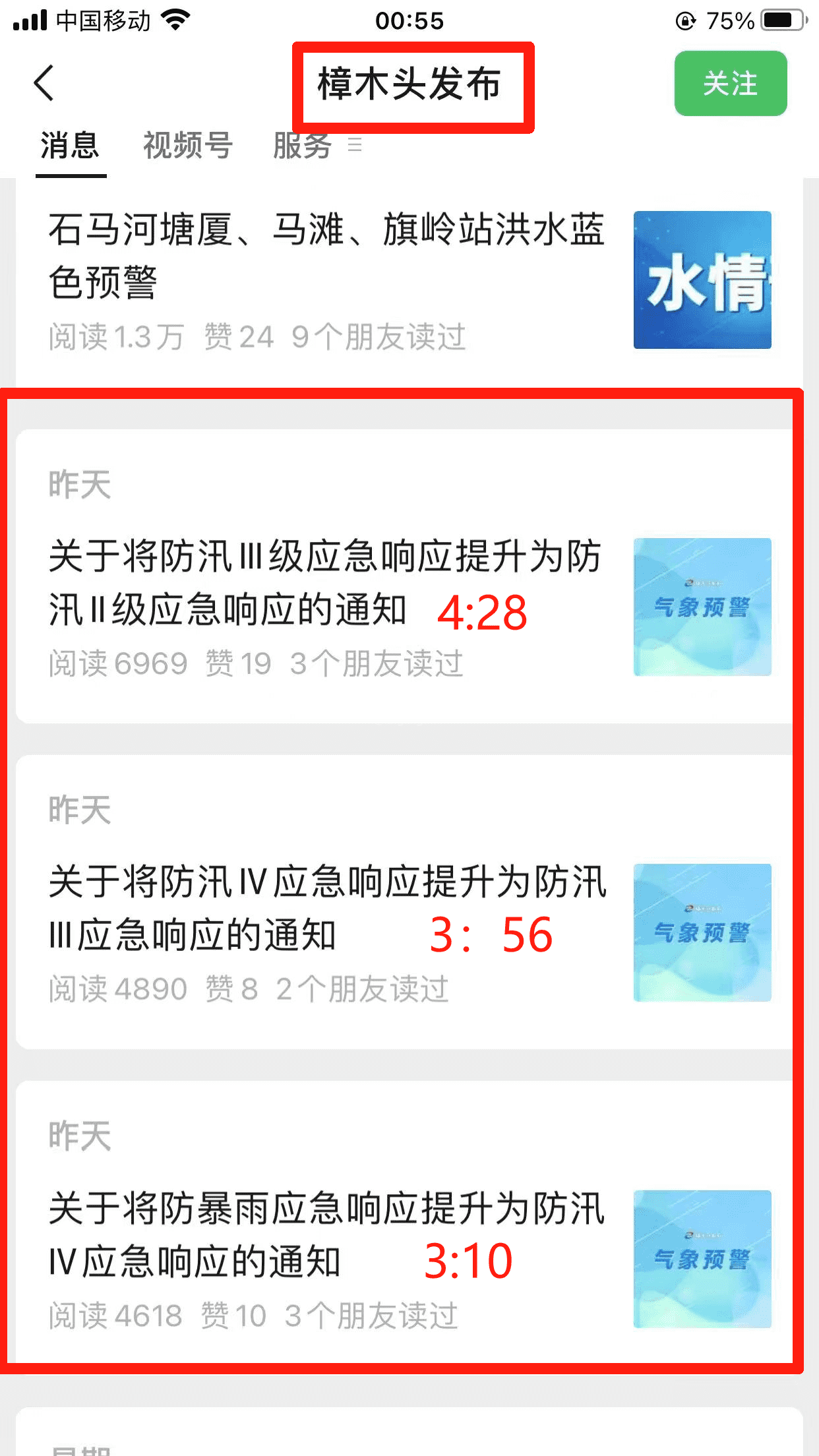Image resolution: width=819 pixels, height=1456 pixels.
Task: Tap the green 关注 follow button
Action: (730, 84)
